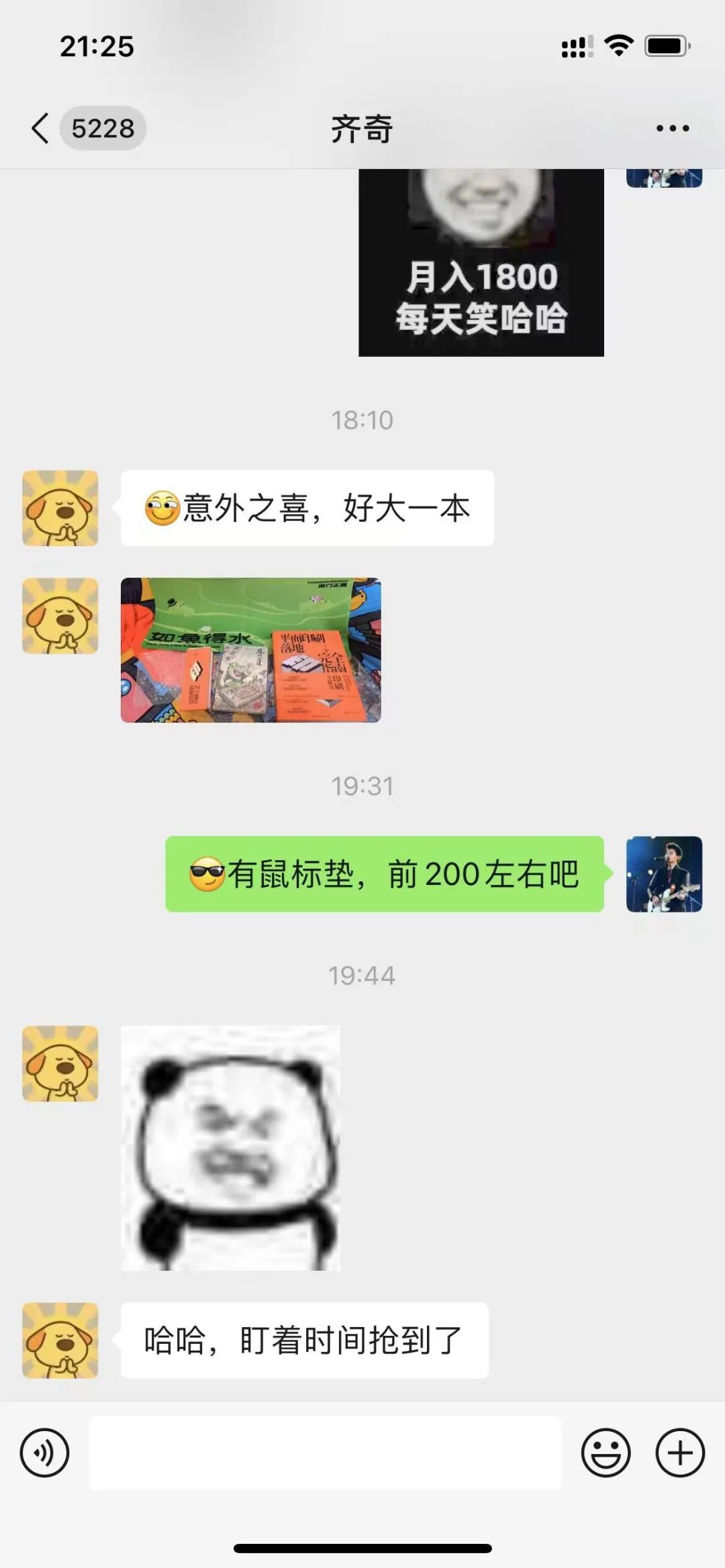Switch to voice message input

click(x=44, y=1453)
